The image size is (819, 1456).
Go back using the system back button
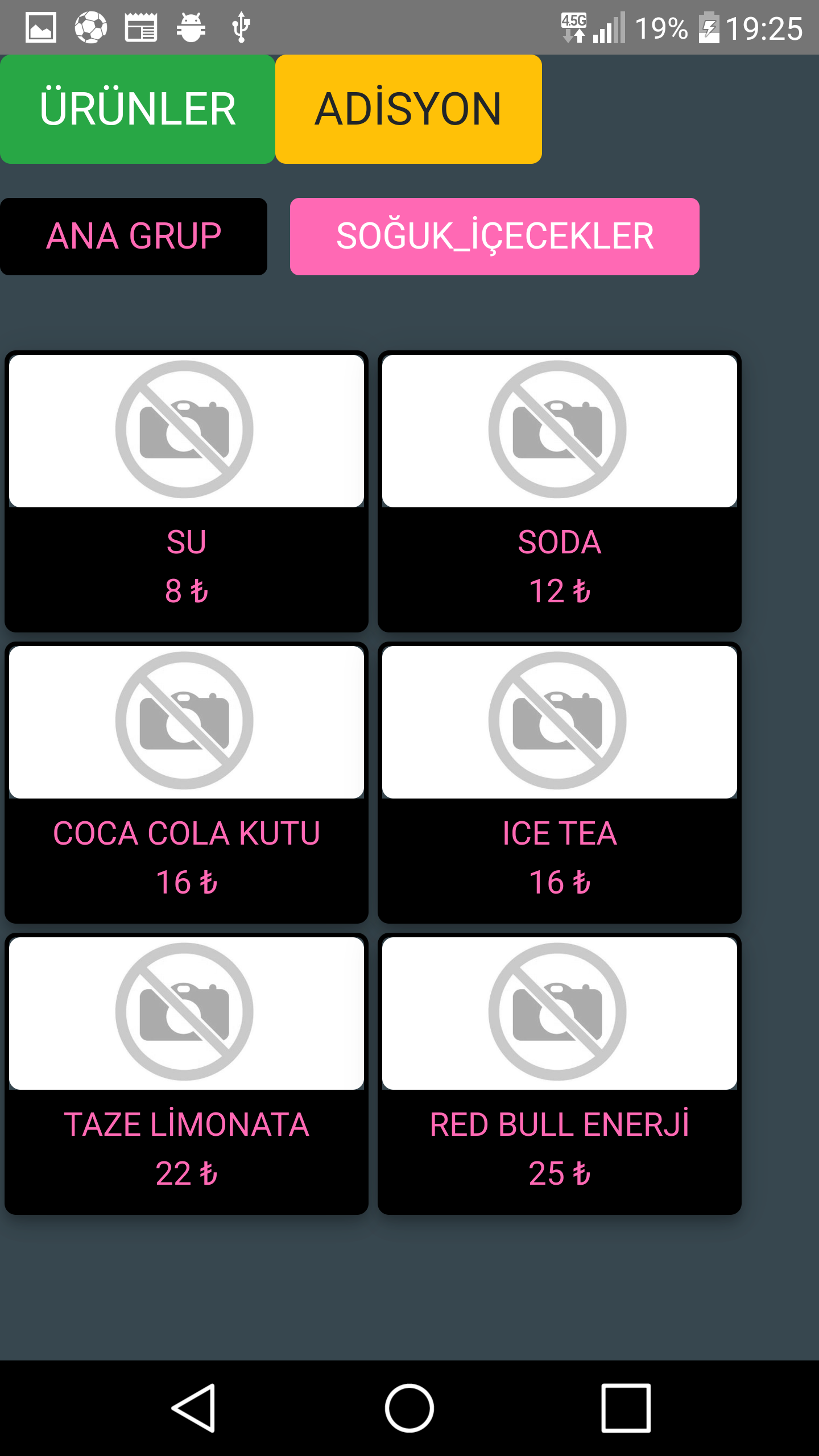193,1408
